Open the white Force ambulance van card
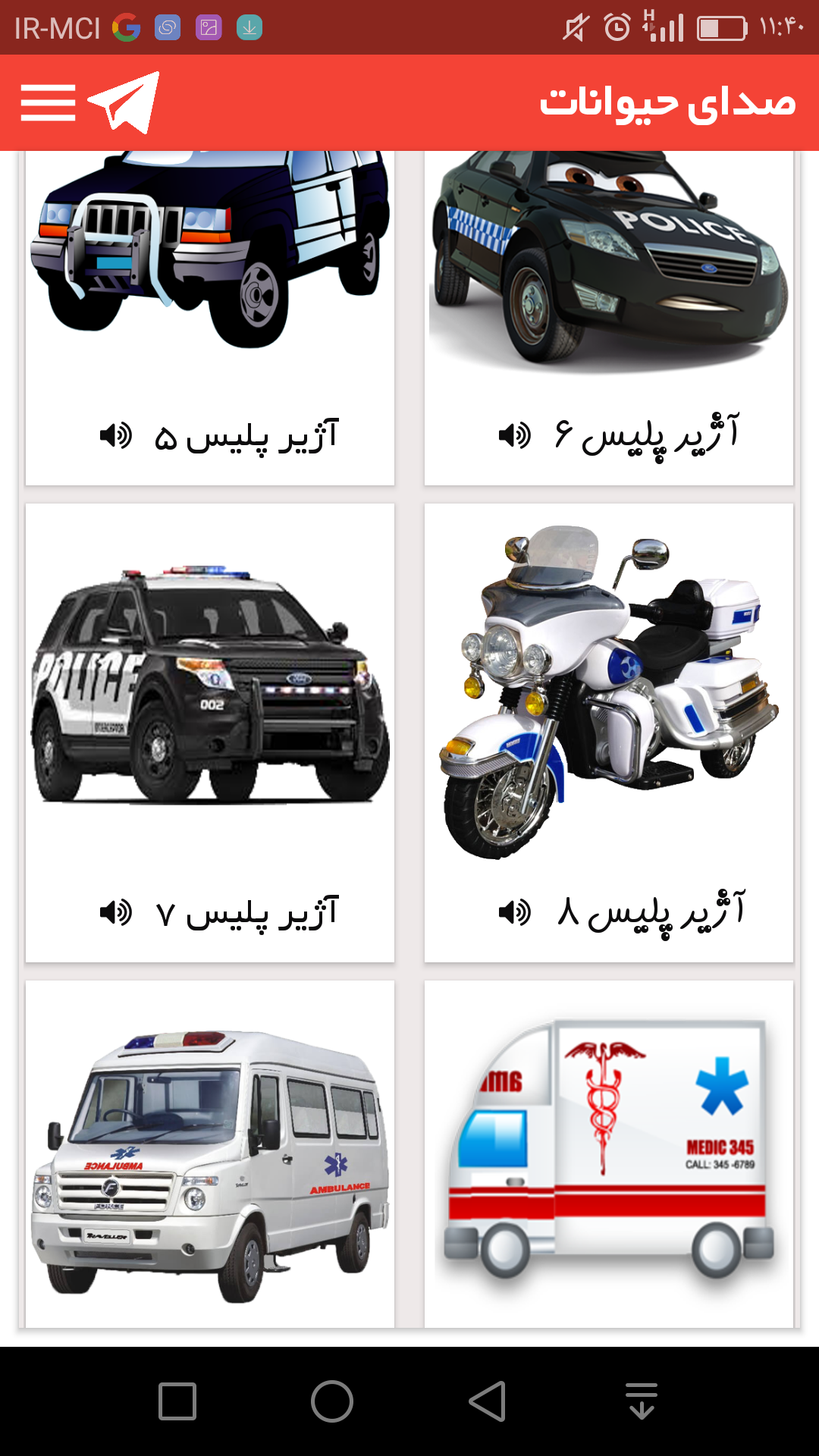 pyautogui.click(x=210, y=1154)
